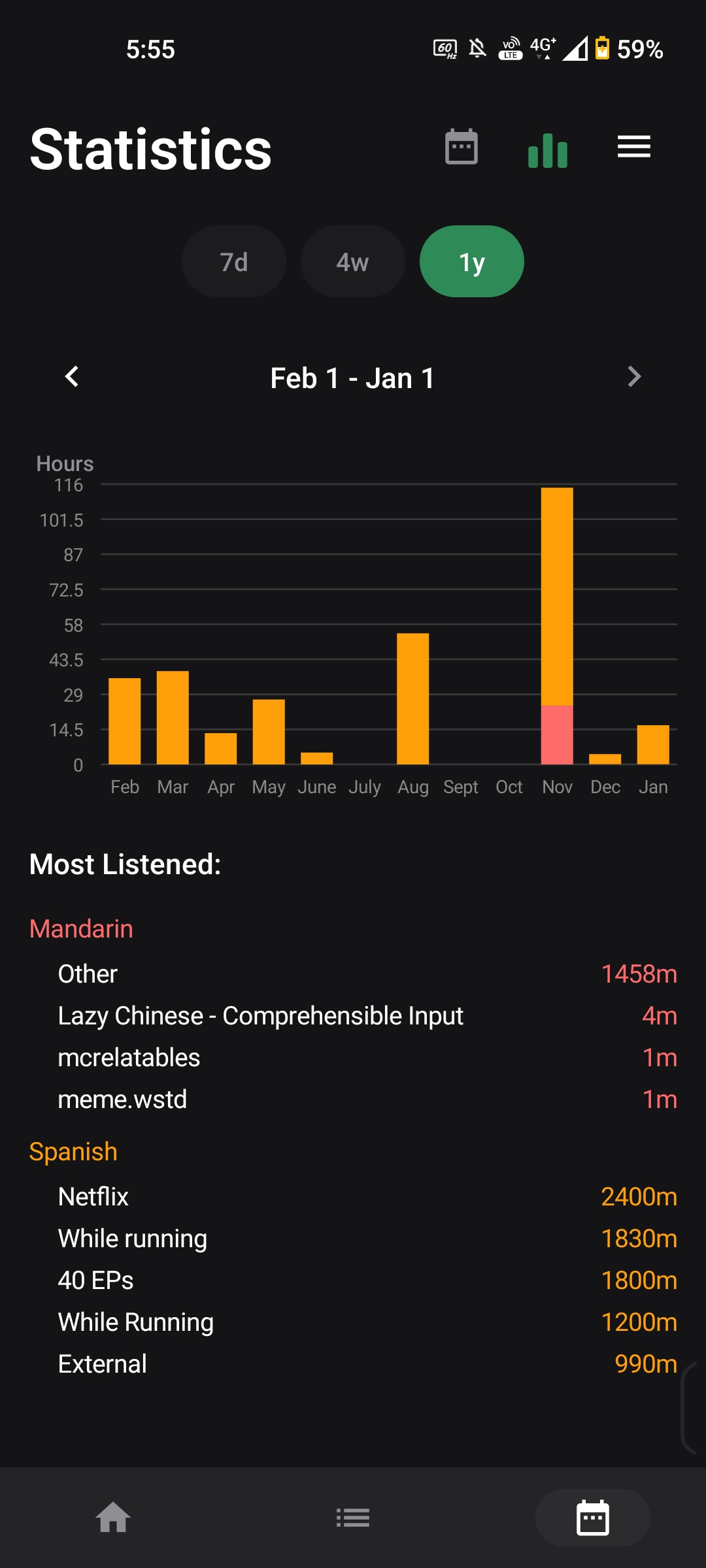
Task: Toggle the 1y time range selection
Action: [x=471, y=261]
